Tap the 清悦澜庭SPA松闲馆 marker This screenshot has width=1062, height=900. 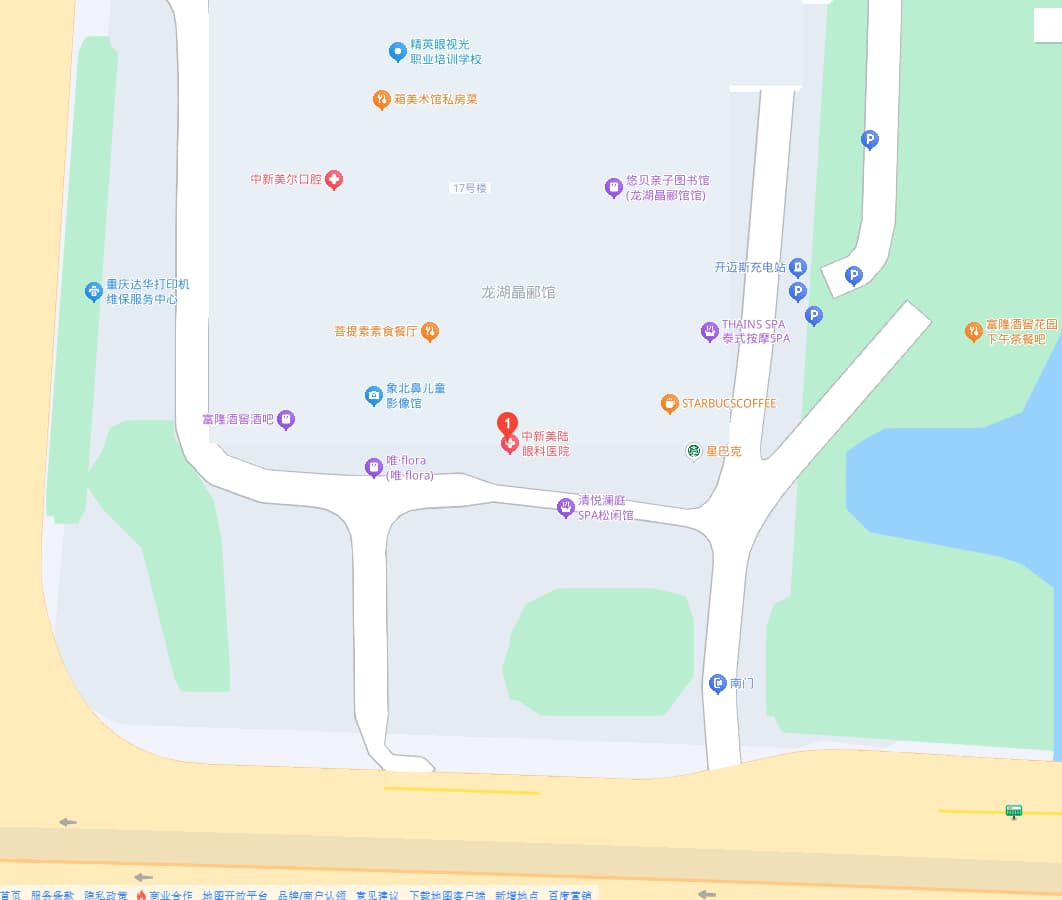(x=566, y=507)
